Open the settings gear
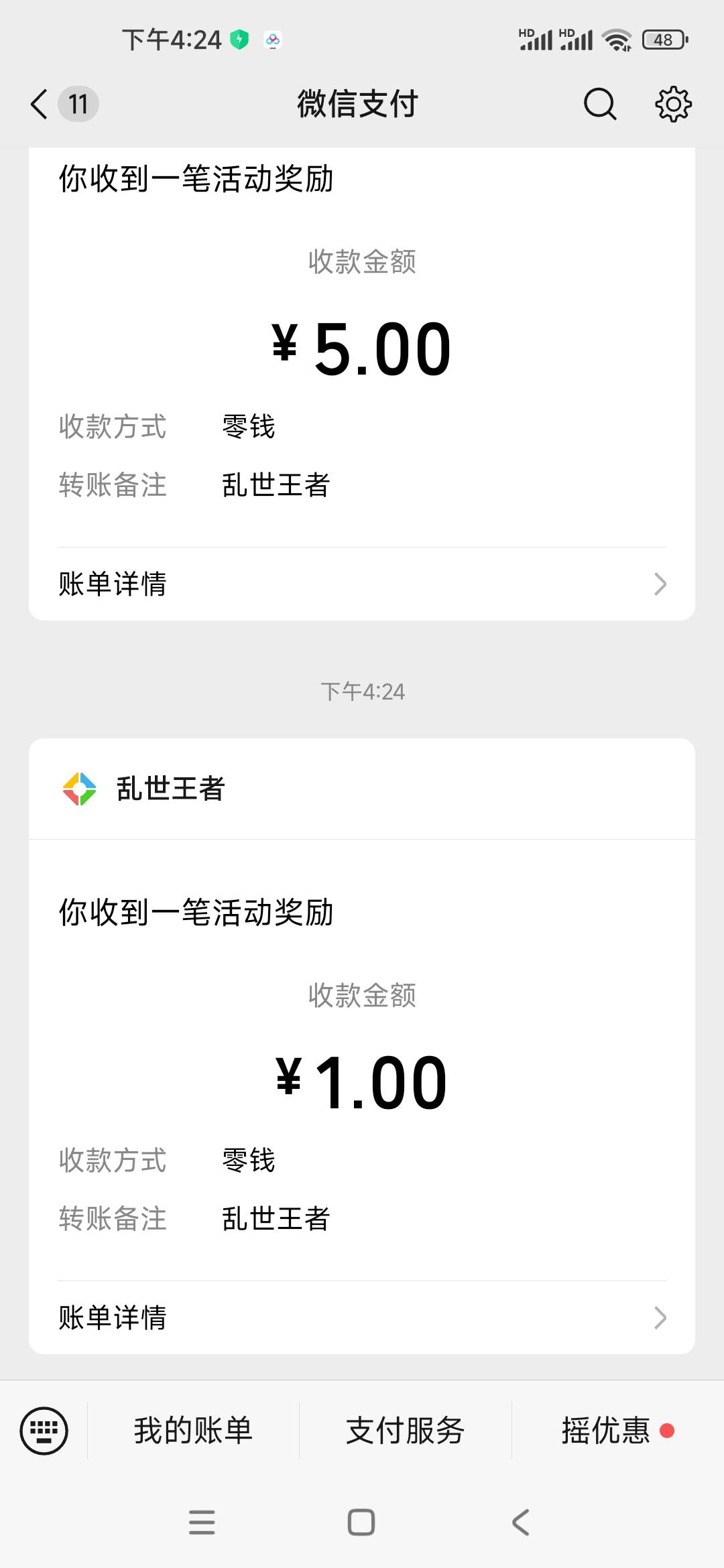 click(673, 105)
